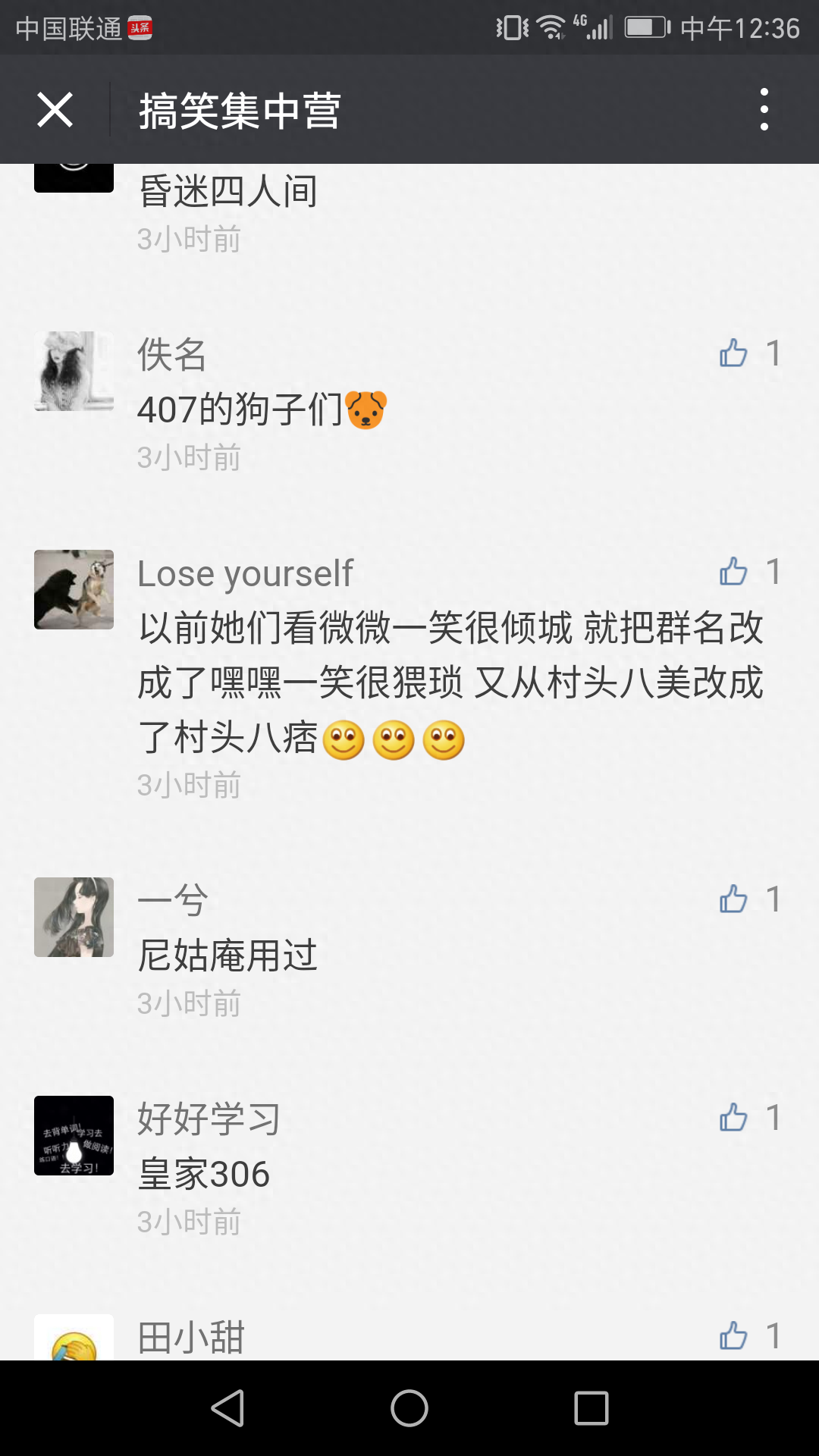Open 好好学习's avatar
The width and height of the screenshot is (819, 1456).
(x=74, y=1135)
